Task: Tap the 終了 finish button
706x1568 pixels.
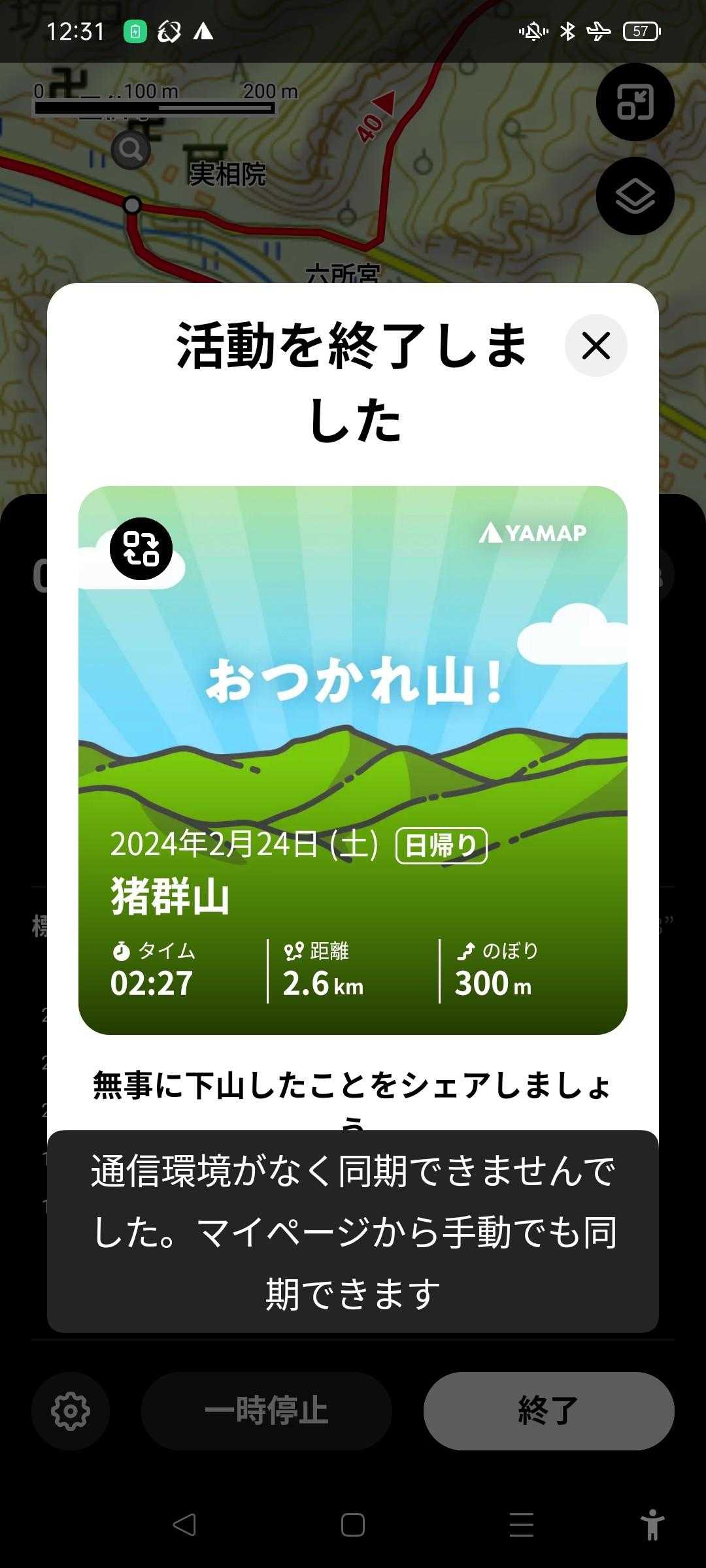Action: (548, 1411)
